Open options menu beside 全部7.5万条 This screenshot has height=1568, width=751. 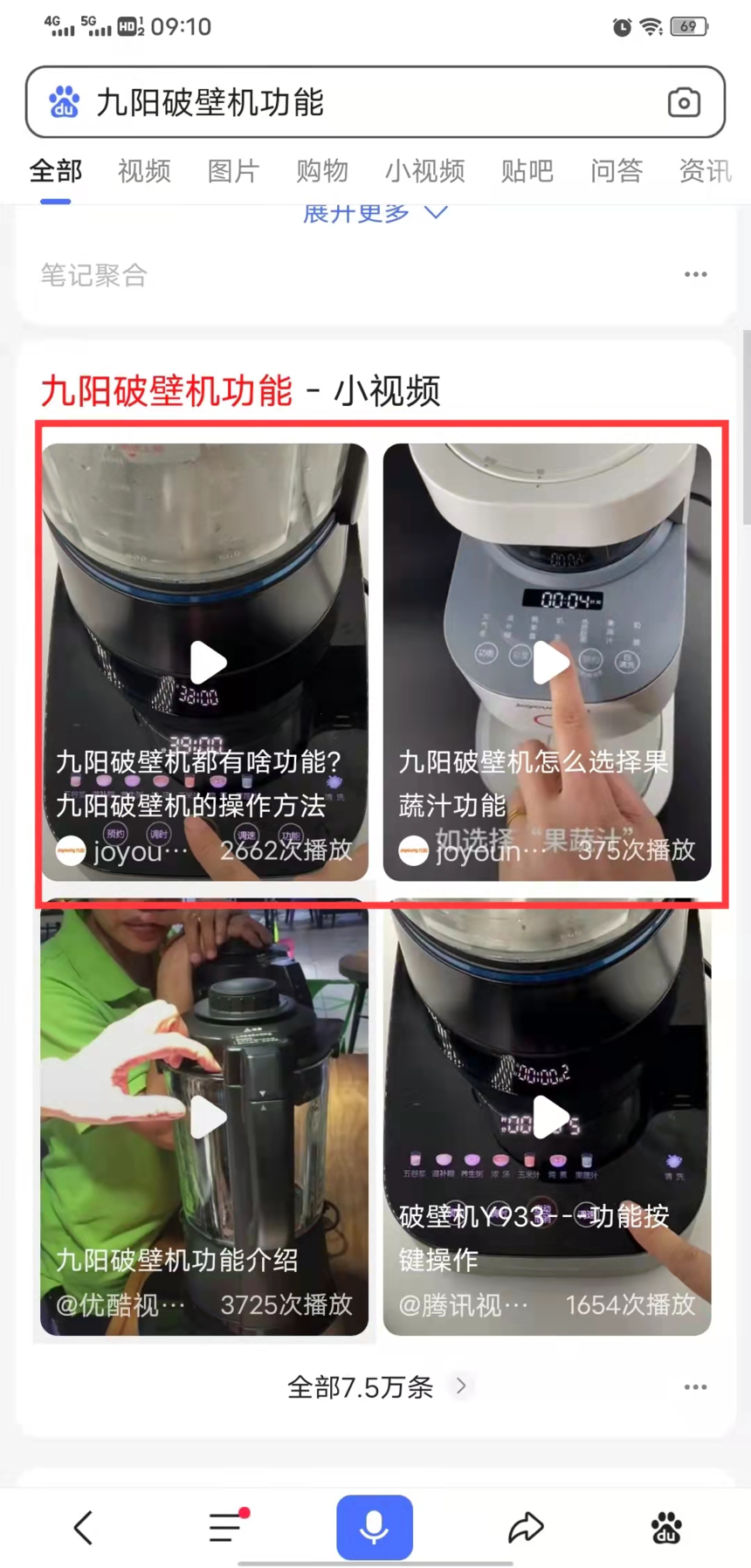point(695,1387)
